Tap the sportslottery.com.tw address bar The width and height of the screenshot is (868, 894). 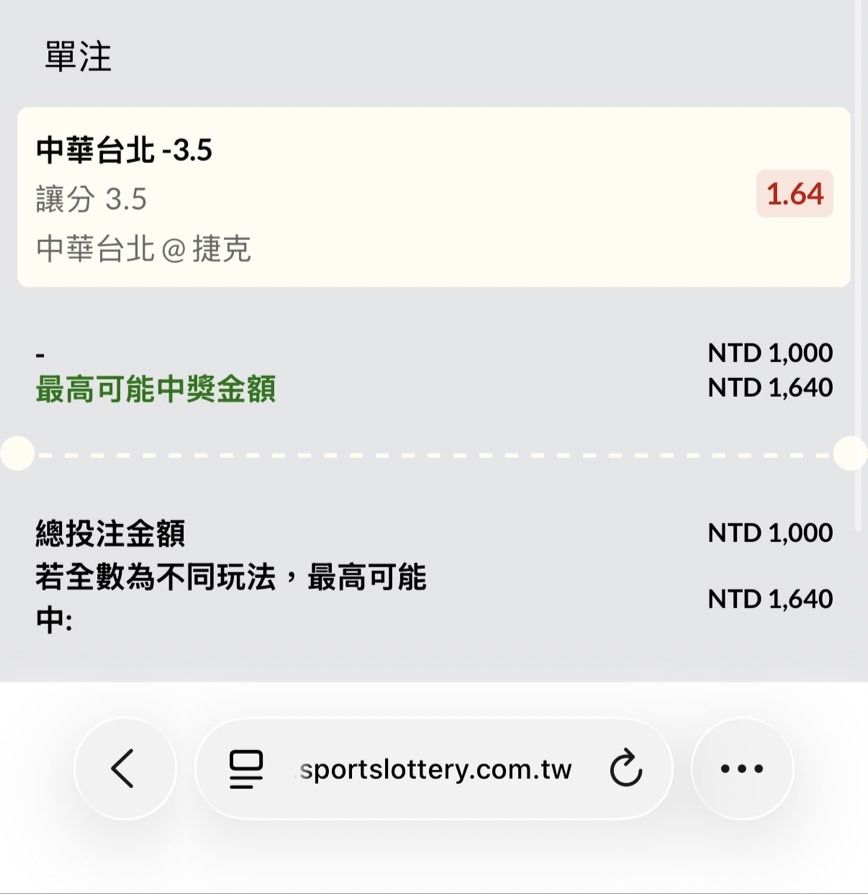[434, 770]
